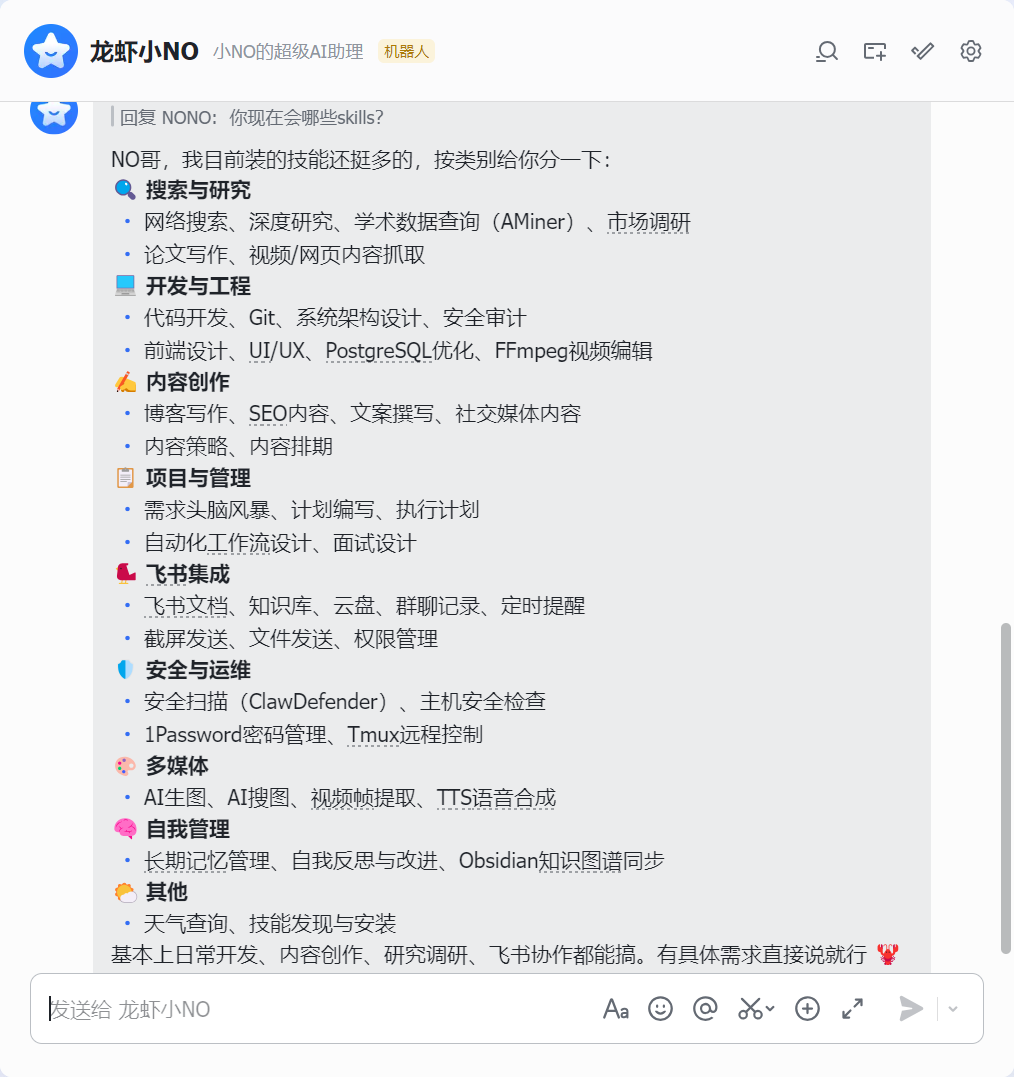
Task: Mention someone with the @ icon
Action: tap(706, 1009)
